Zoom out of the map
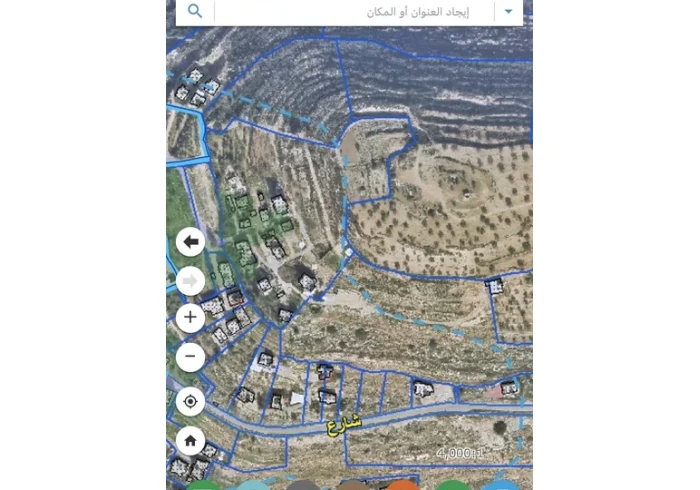 pos(190,356)
